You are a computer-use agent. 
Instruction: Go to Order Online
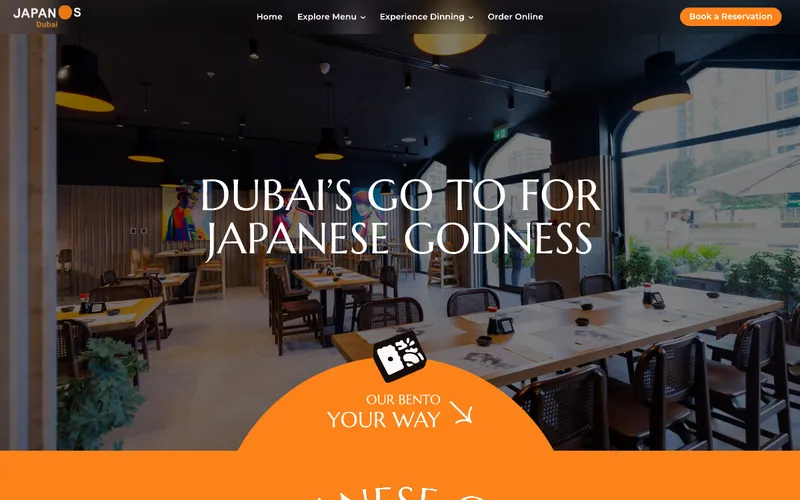[x=515, y=17]
